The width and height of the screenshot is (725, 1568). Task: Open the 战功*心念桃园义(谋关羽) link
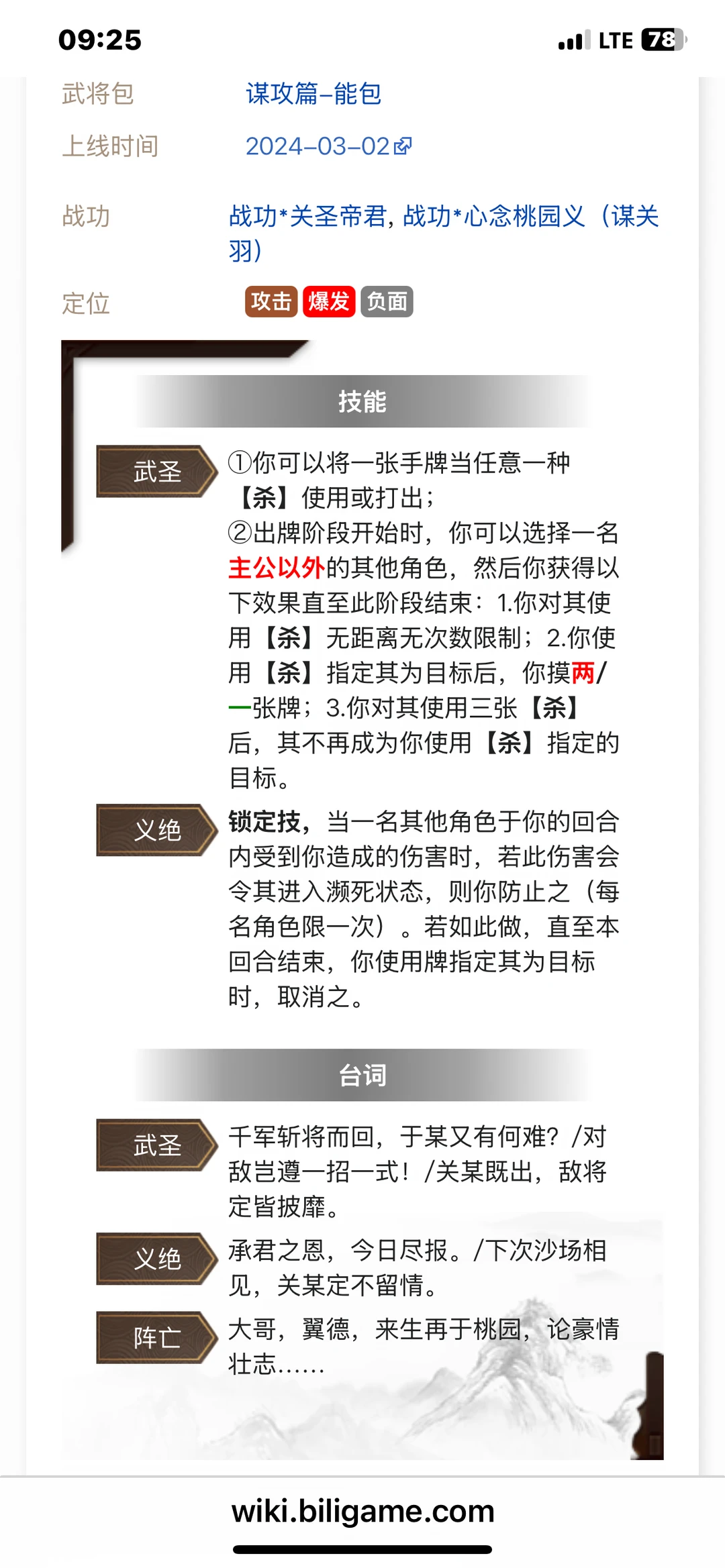[x=531, y=216]
